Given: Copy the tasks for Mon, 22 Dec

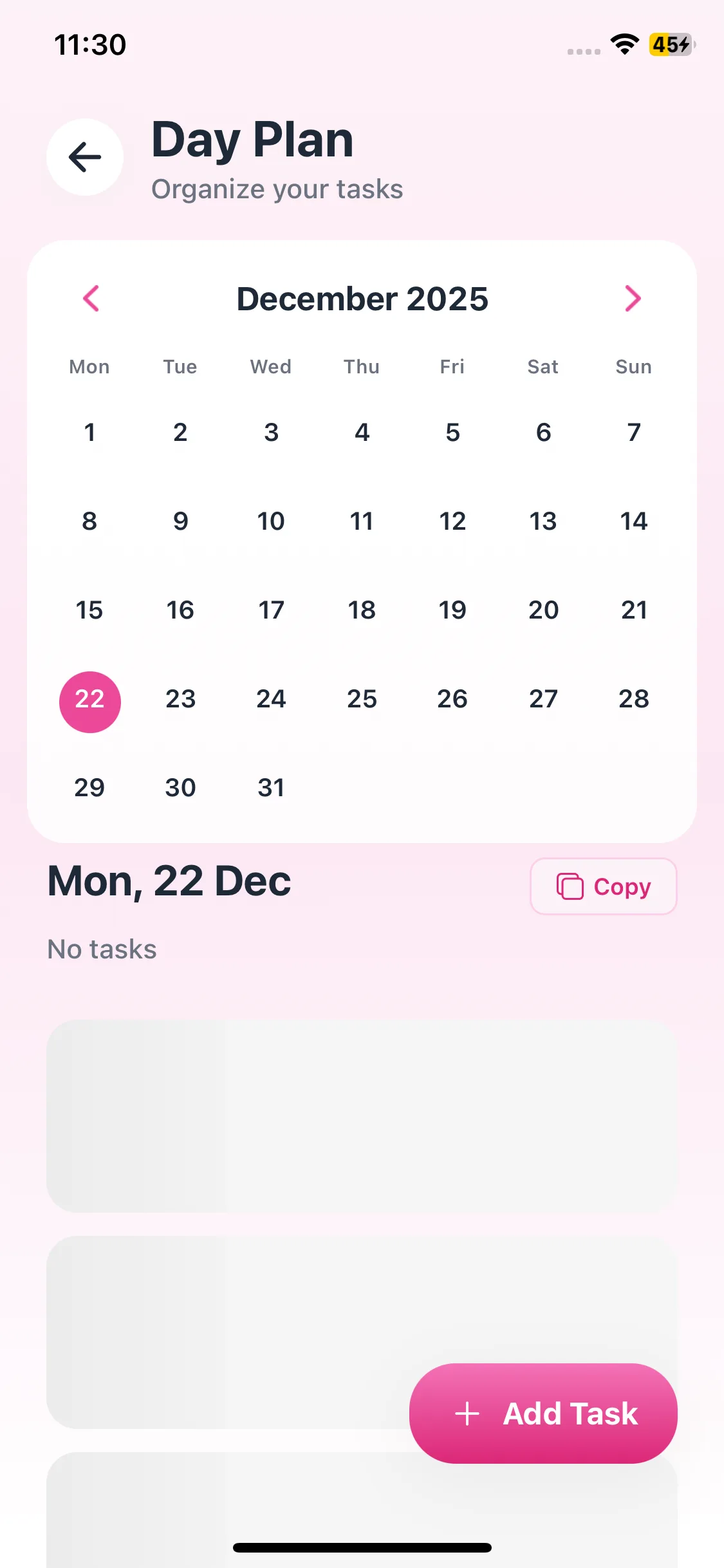Looking at the screenshot, I should (x=604, y=886).
